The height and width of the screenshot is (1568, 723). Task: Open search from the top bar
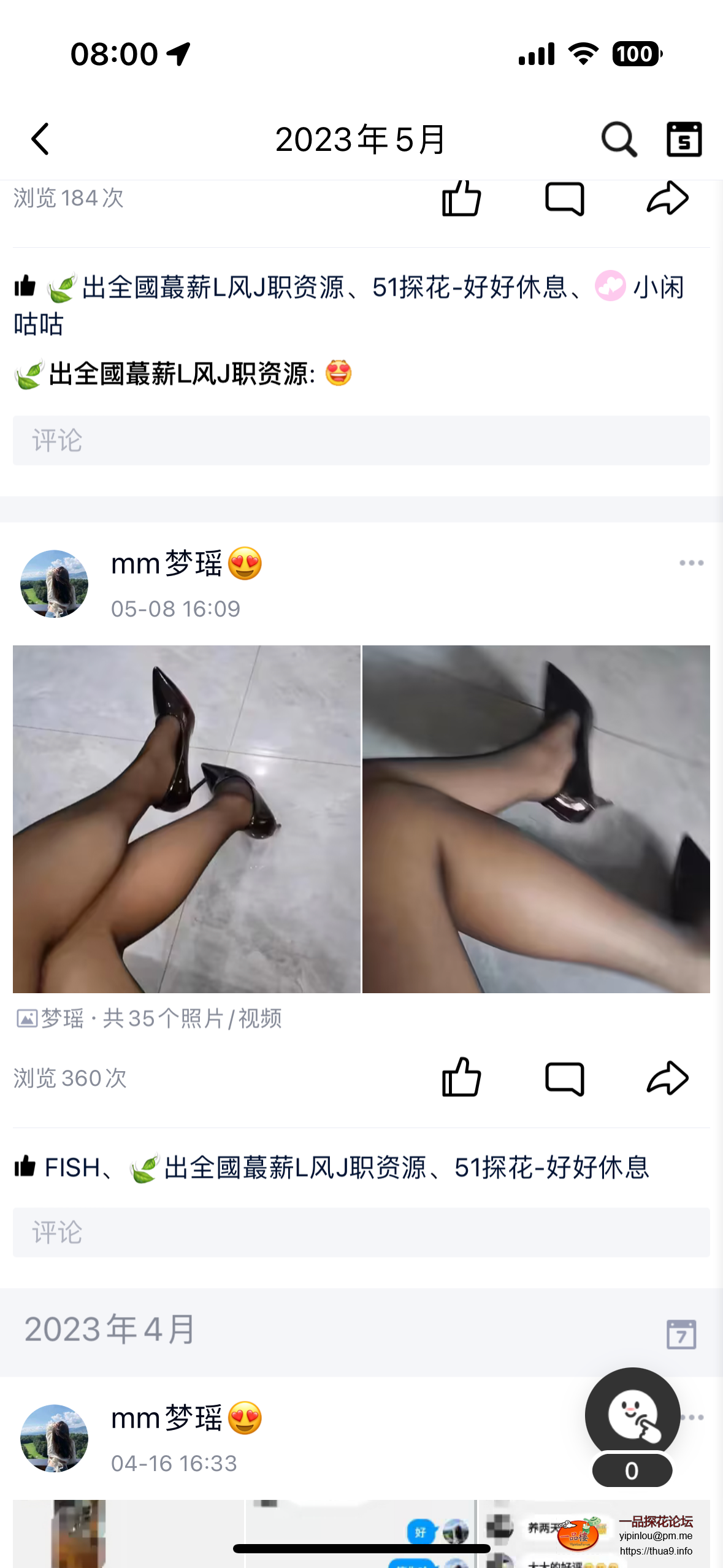[618, 139]
